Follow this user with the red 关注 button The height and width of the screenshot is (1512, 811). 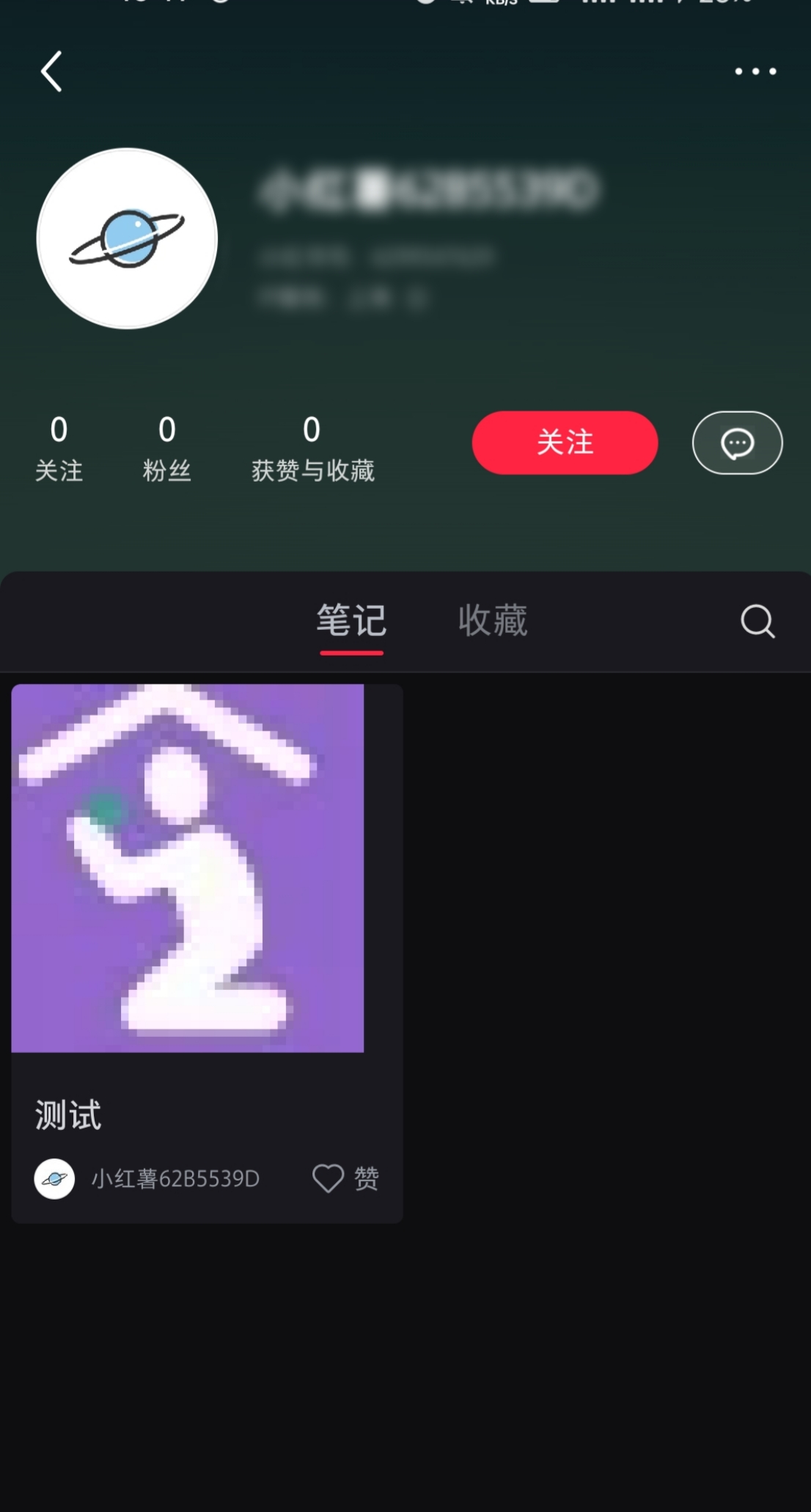[565, 442]
